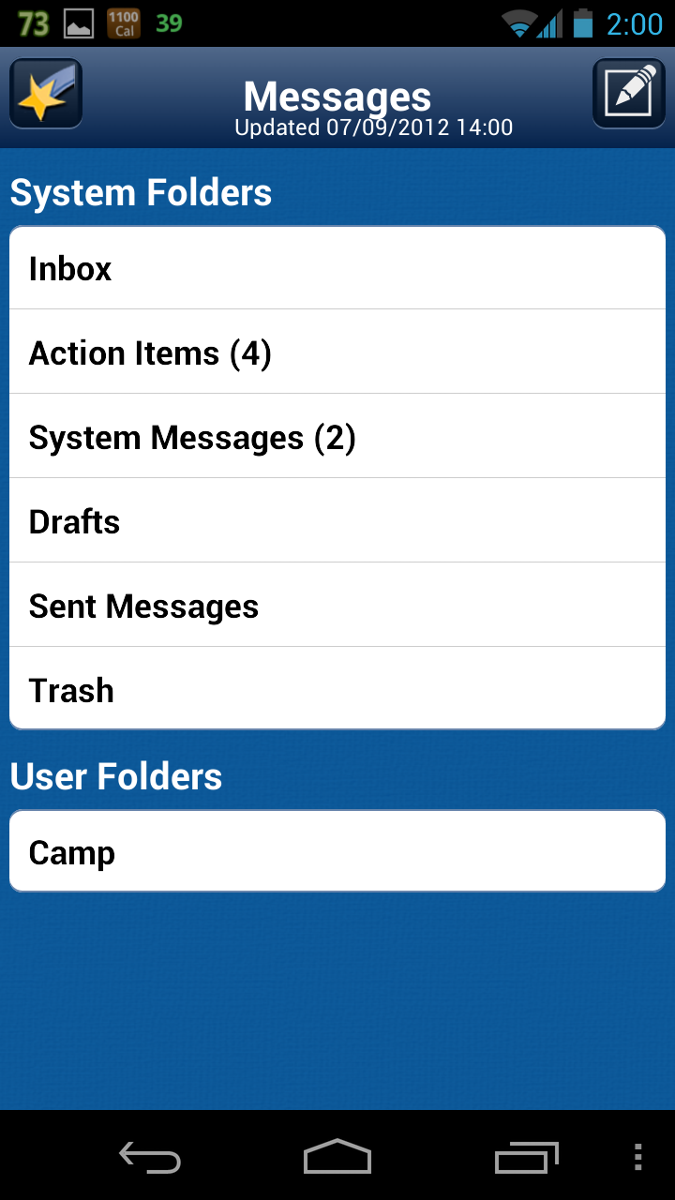Open the Trash folder
Image resolution: width=675 pixels, height=1200 pixels.
point(337,688)
